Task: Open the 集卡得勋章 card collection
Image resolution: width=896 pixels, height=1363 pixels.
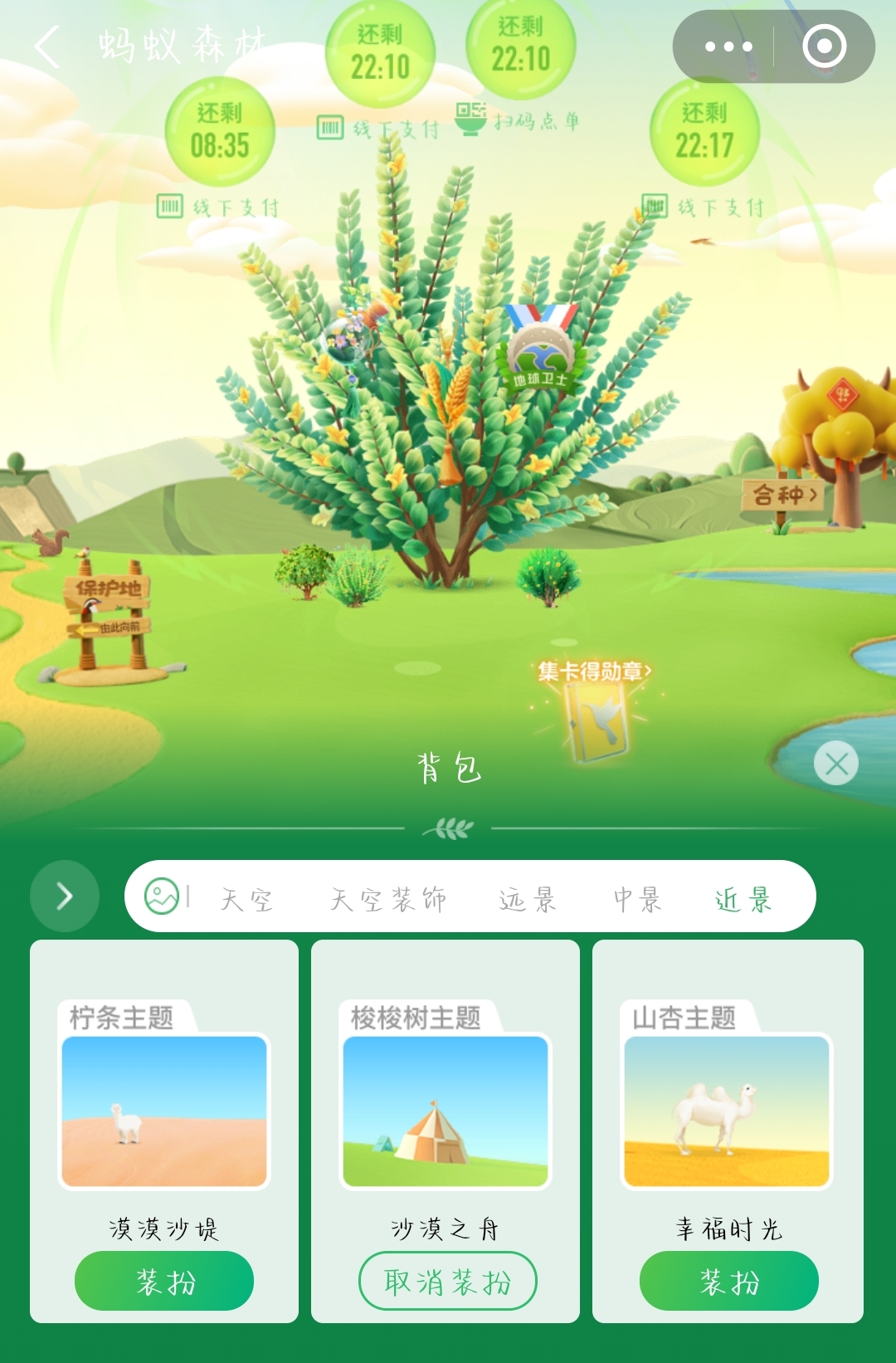Action: 595,671
